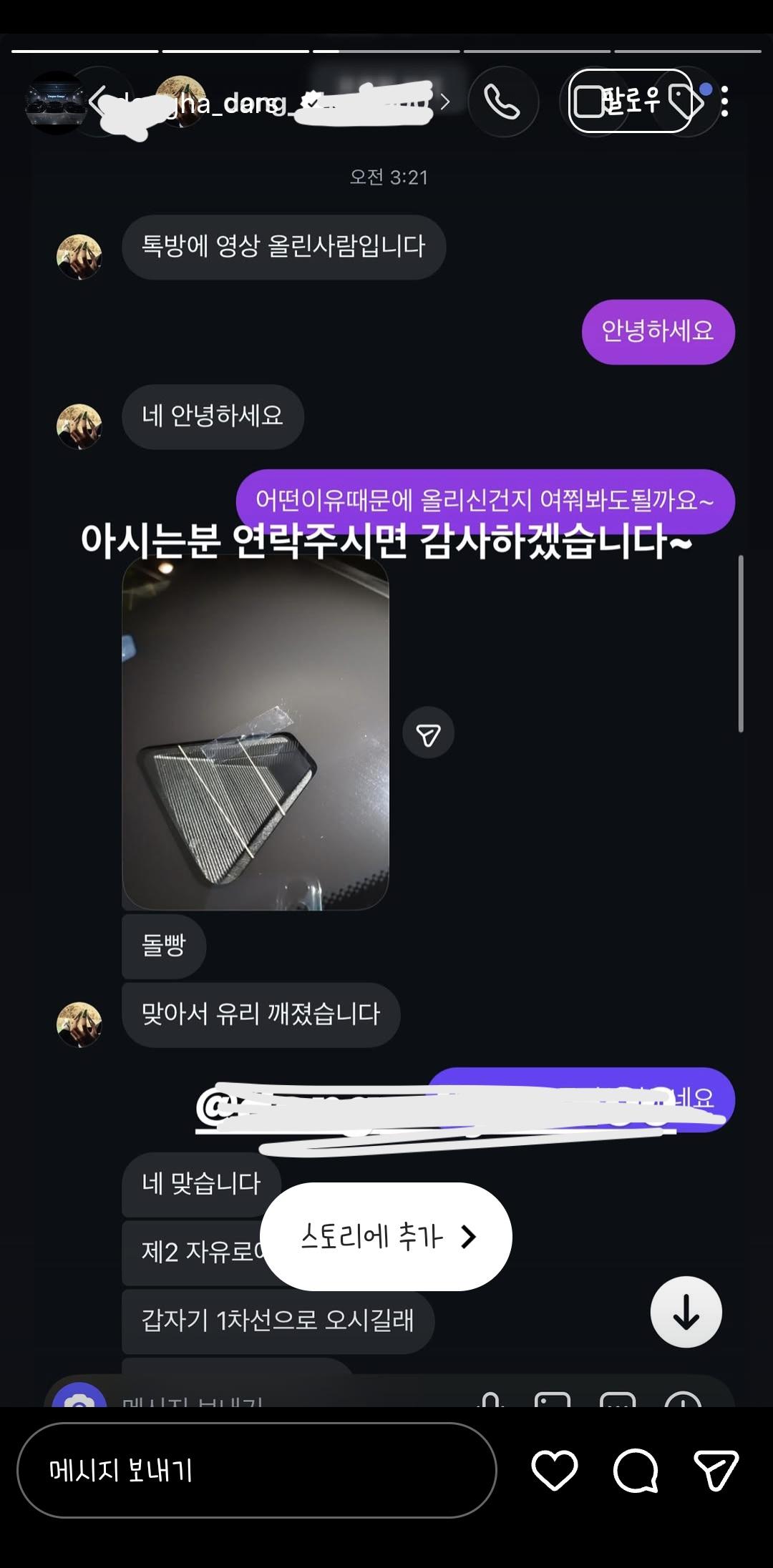Screen dimensions: 773x1568
Task: Open the story poster's profile picture
Action: 54,102
